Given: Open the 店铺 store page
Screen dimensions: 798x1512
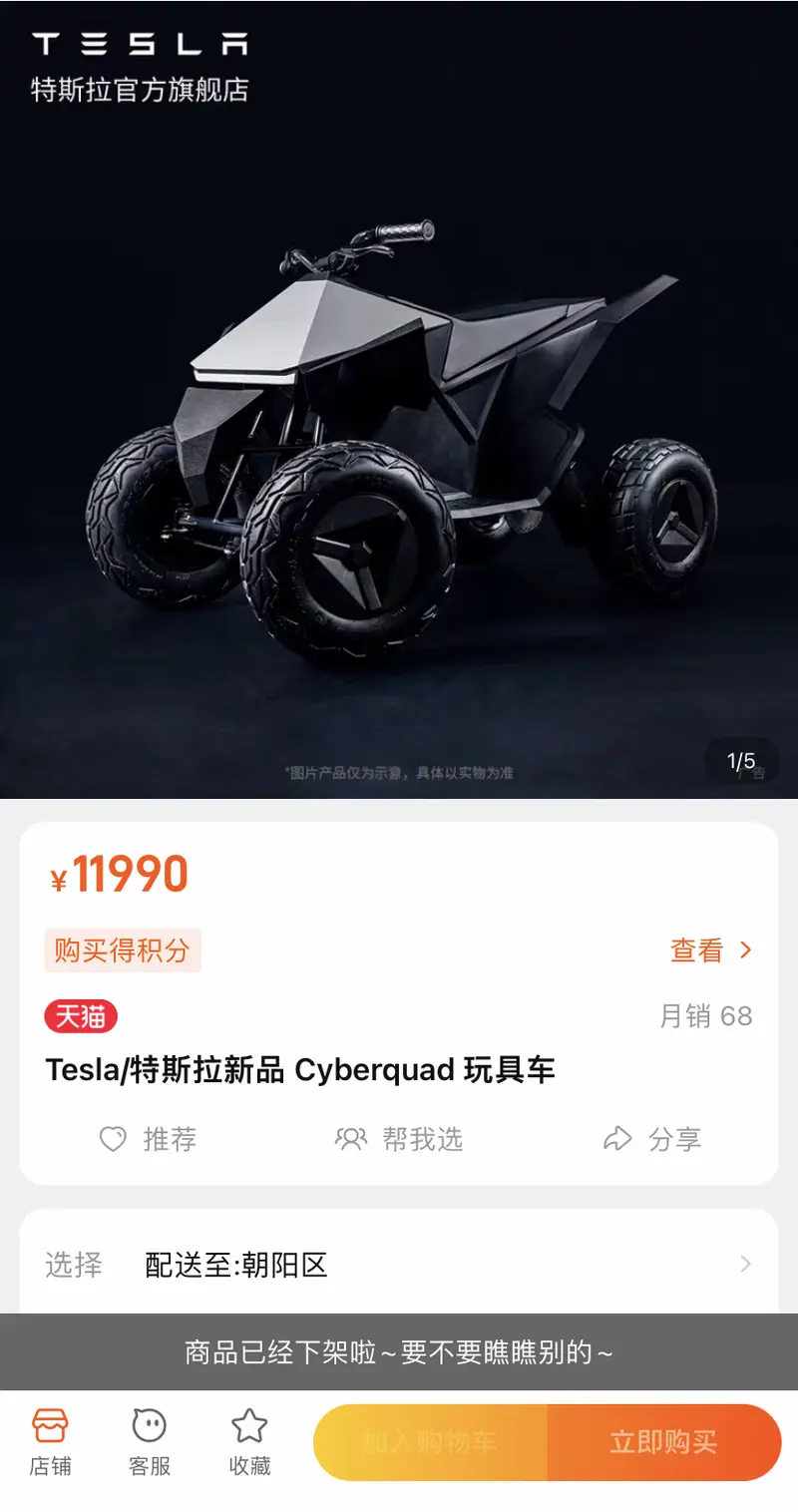Looking at the screenshot, I should click(50, 1442).
